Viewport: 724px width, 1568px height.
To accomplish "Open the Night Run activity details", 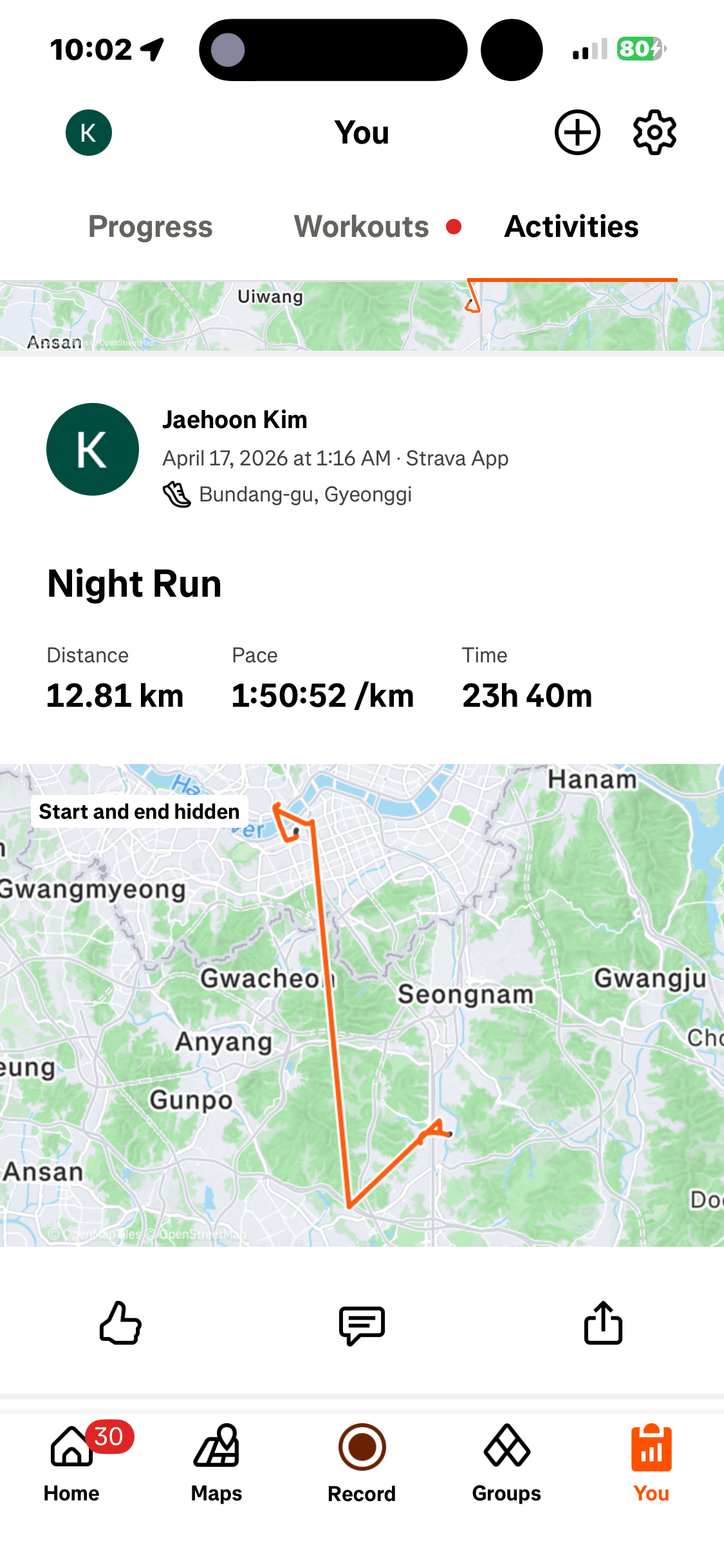I will coord(135,584).
